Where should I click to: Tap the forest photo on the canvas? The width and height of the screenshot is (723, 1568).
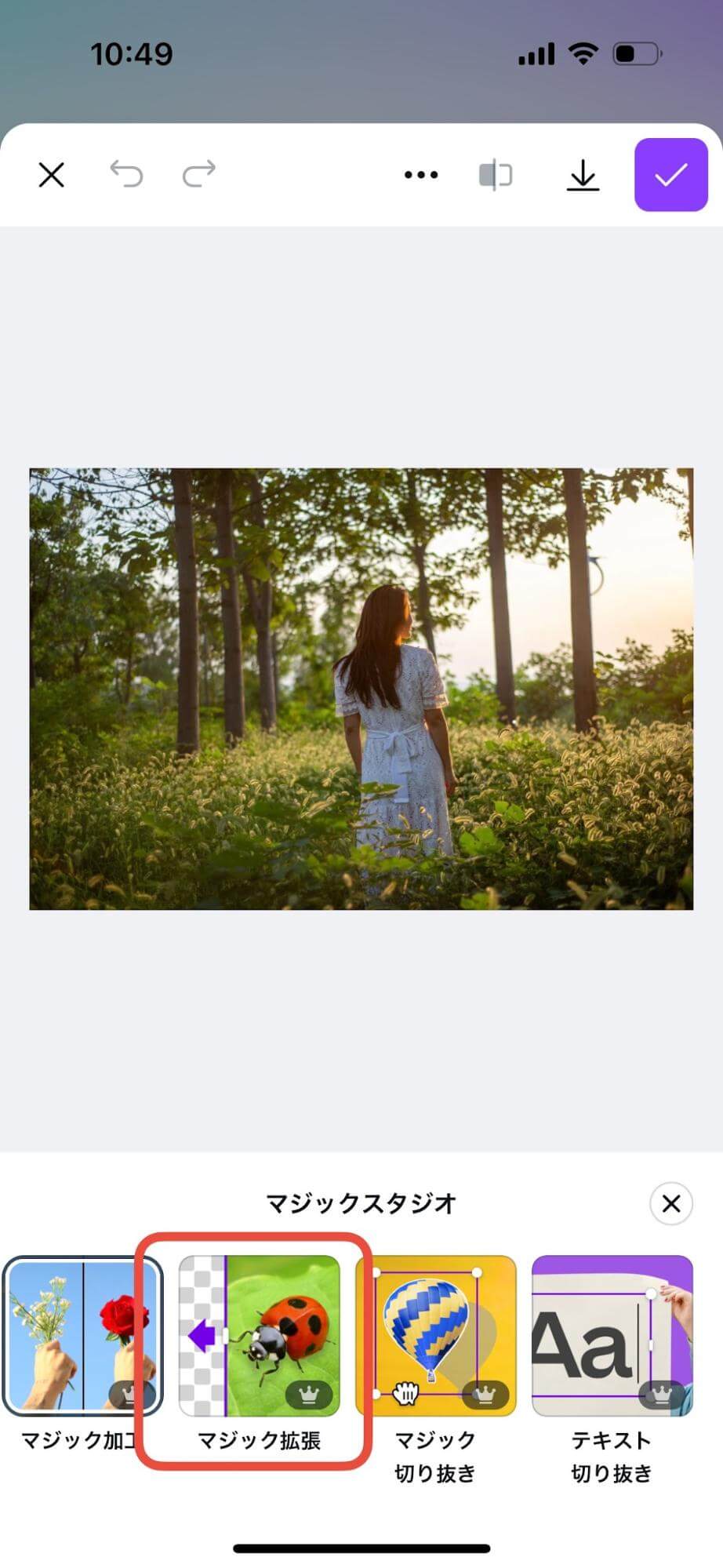[361, 689]
